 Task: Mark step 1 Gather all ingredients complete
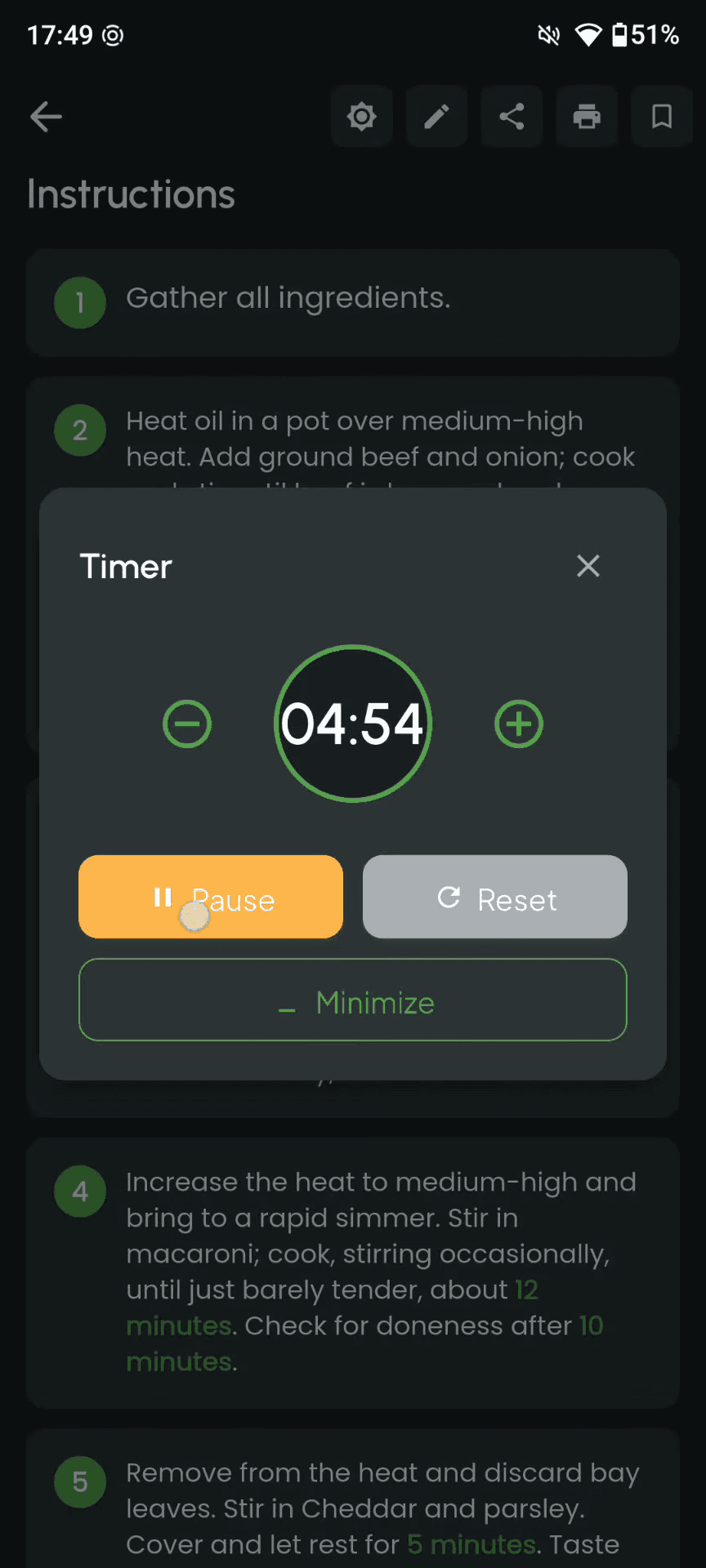point(79,303)
